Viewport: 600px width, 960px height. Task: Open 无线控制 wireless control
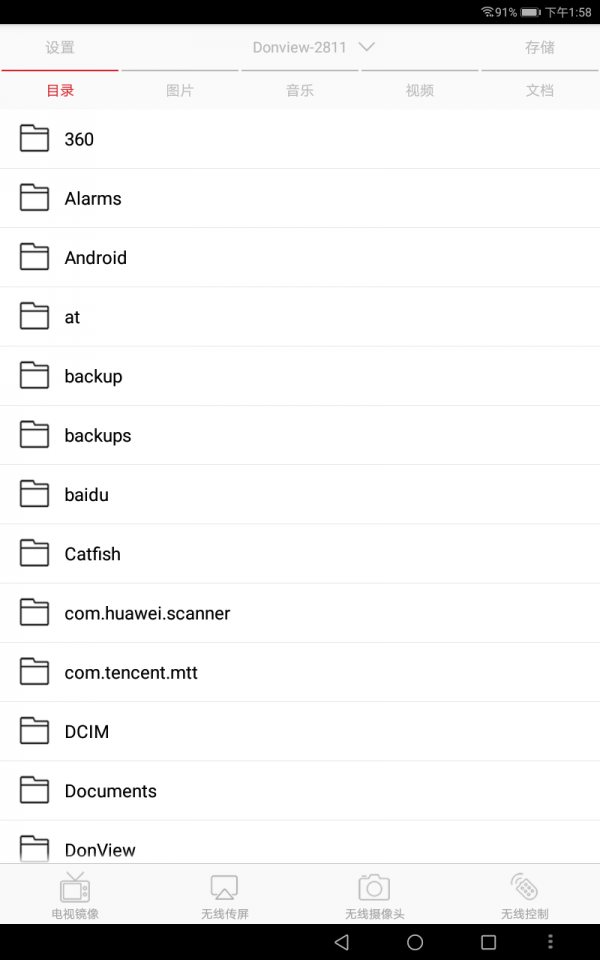524,895
